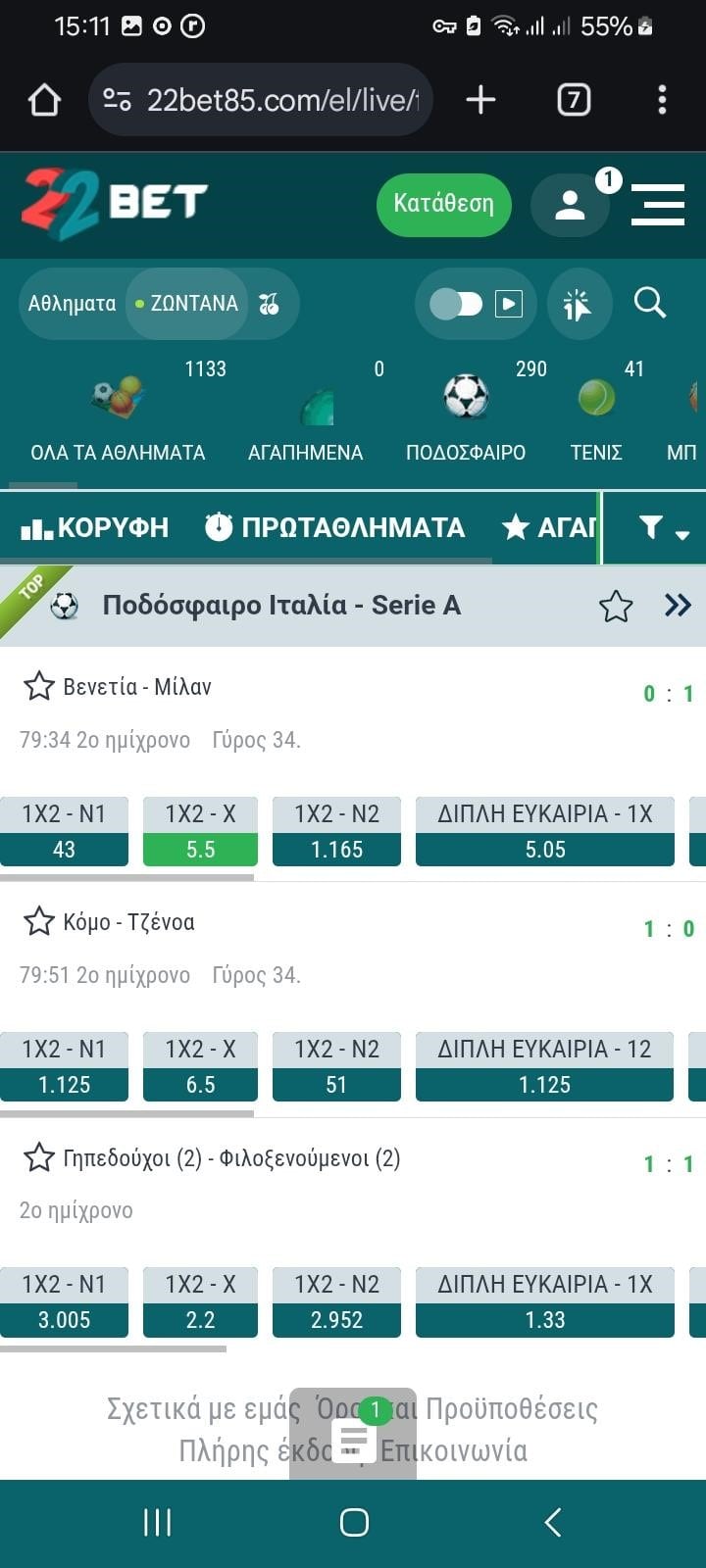Favorite the Serie A league header
Viewport: 706px width, 1568px height.
(616, 606)
